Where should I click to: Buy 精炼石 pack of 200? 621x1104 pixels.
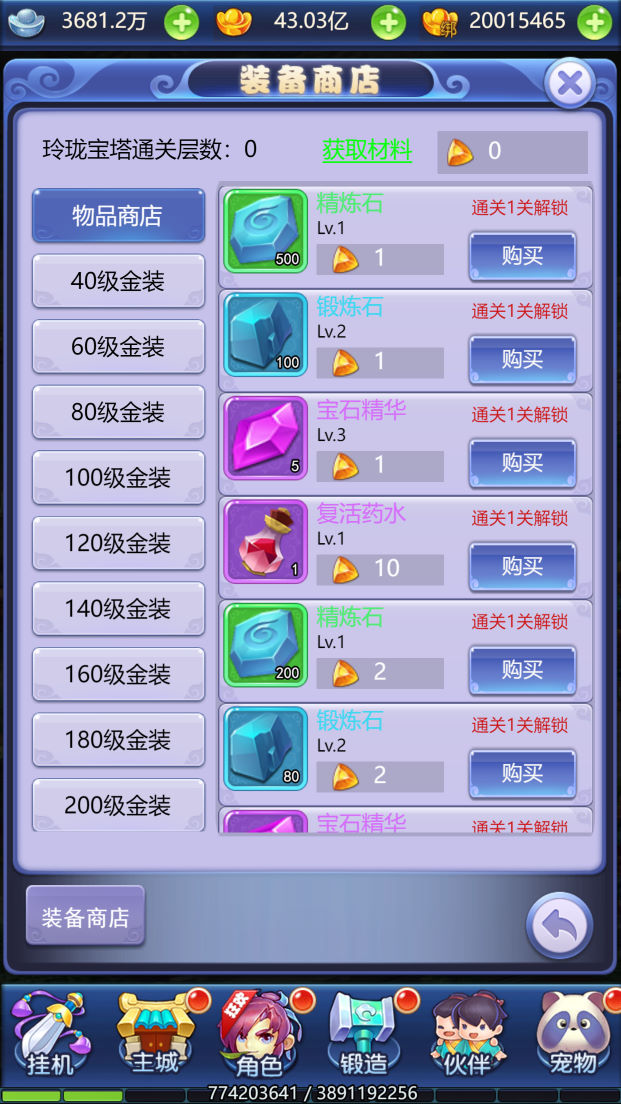point(522,670)
